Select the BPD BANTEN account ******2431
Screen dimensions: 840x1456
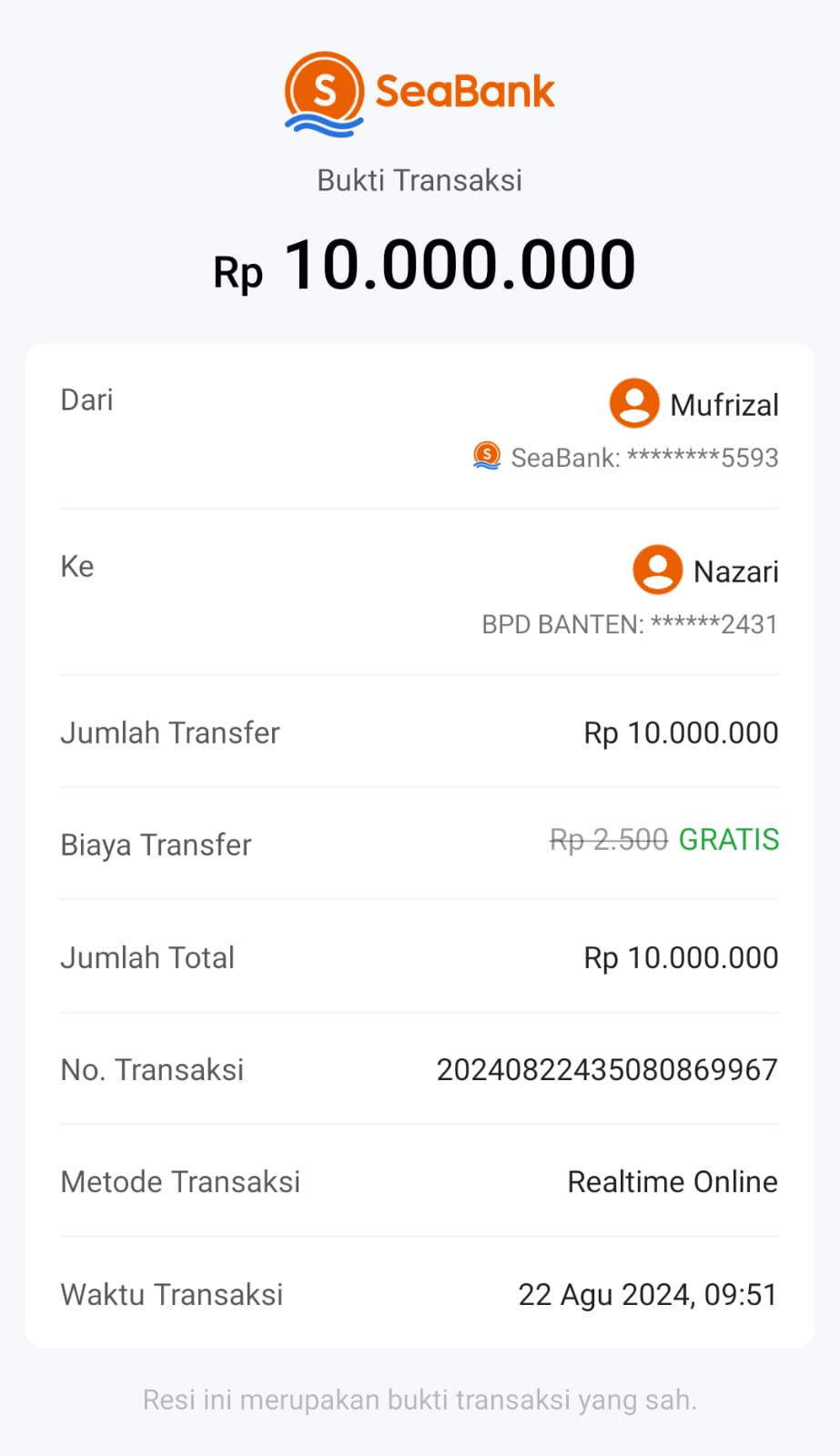[x=629, y=624]
